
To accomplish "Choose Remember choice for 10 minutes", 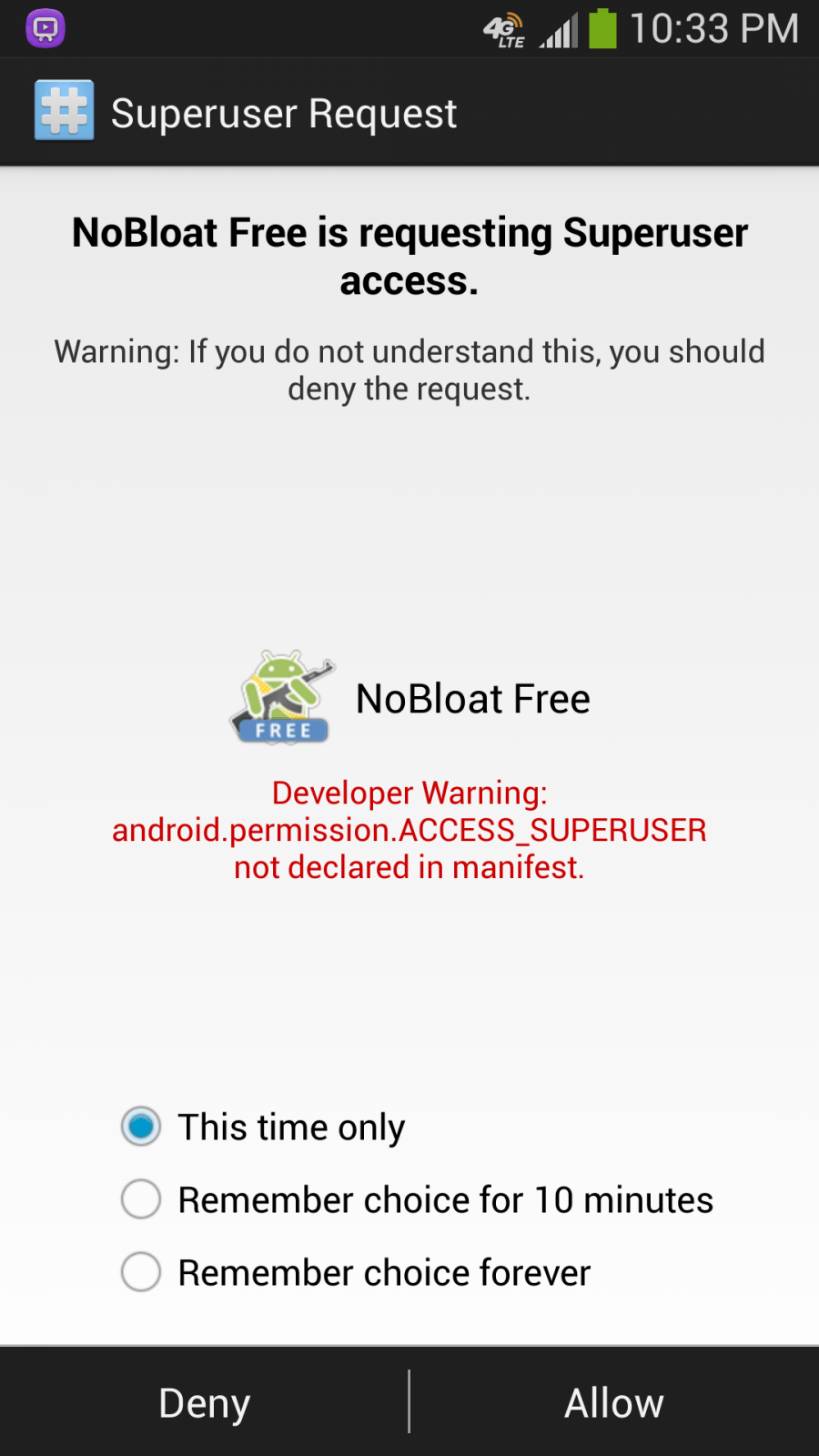I will coord(142,1199).
